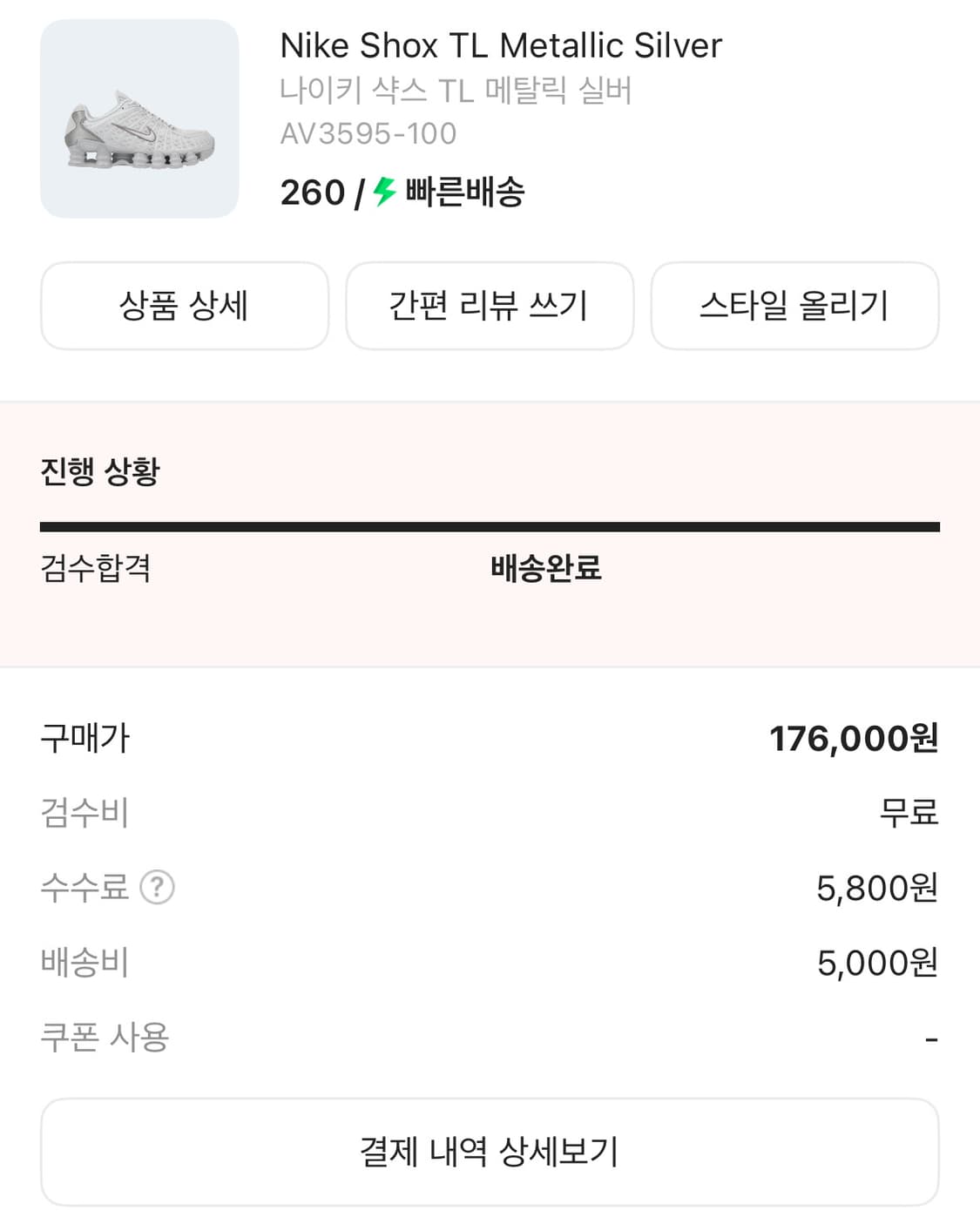Image resolution: width=980 pixels, height=1231 pixels.
Task: Click the 배송비 shipping fee 5,000원
Action: (875, 963)
